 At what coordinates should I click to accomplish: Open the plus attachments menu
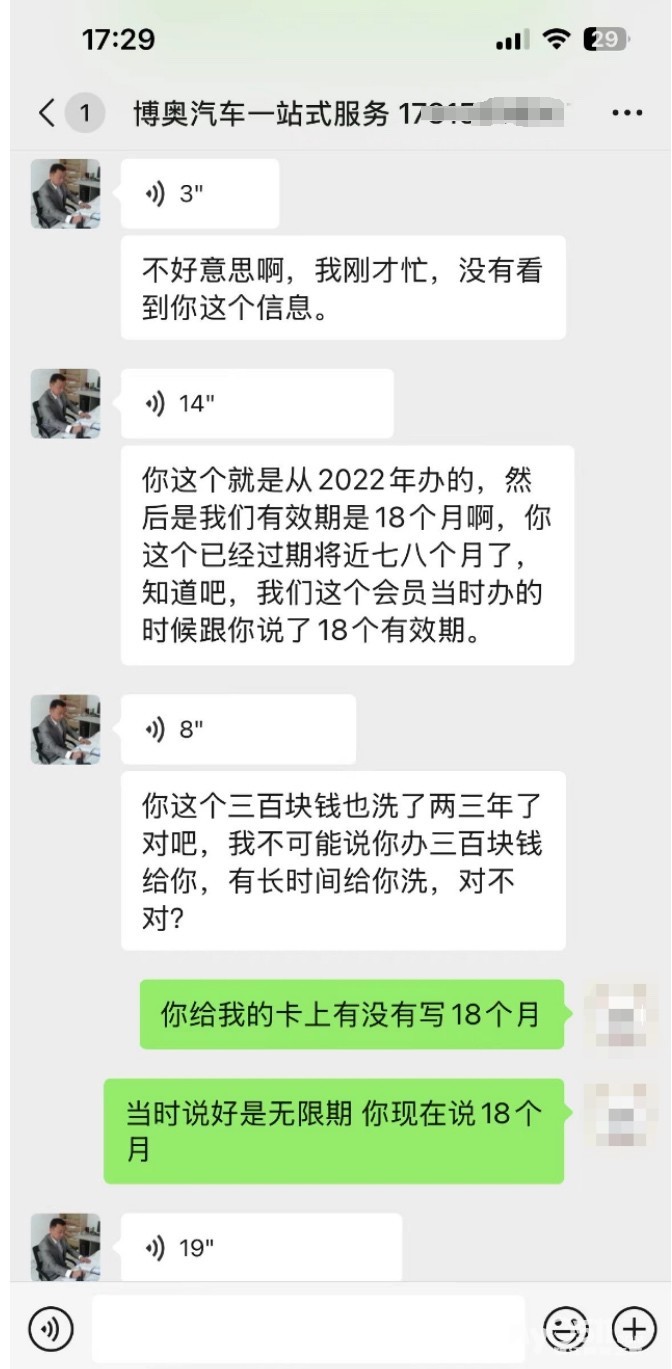tap(633, 1329)
